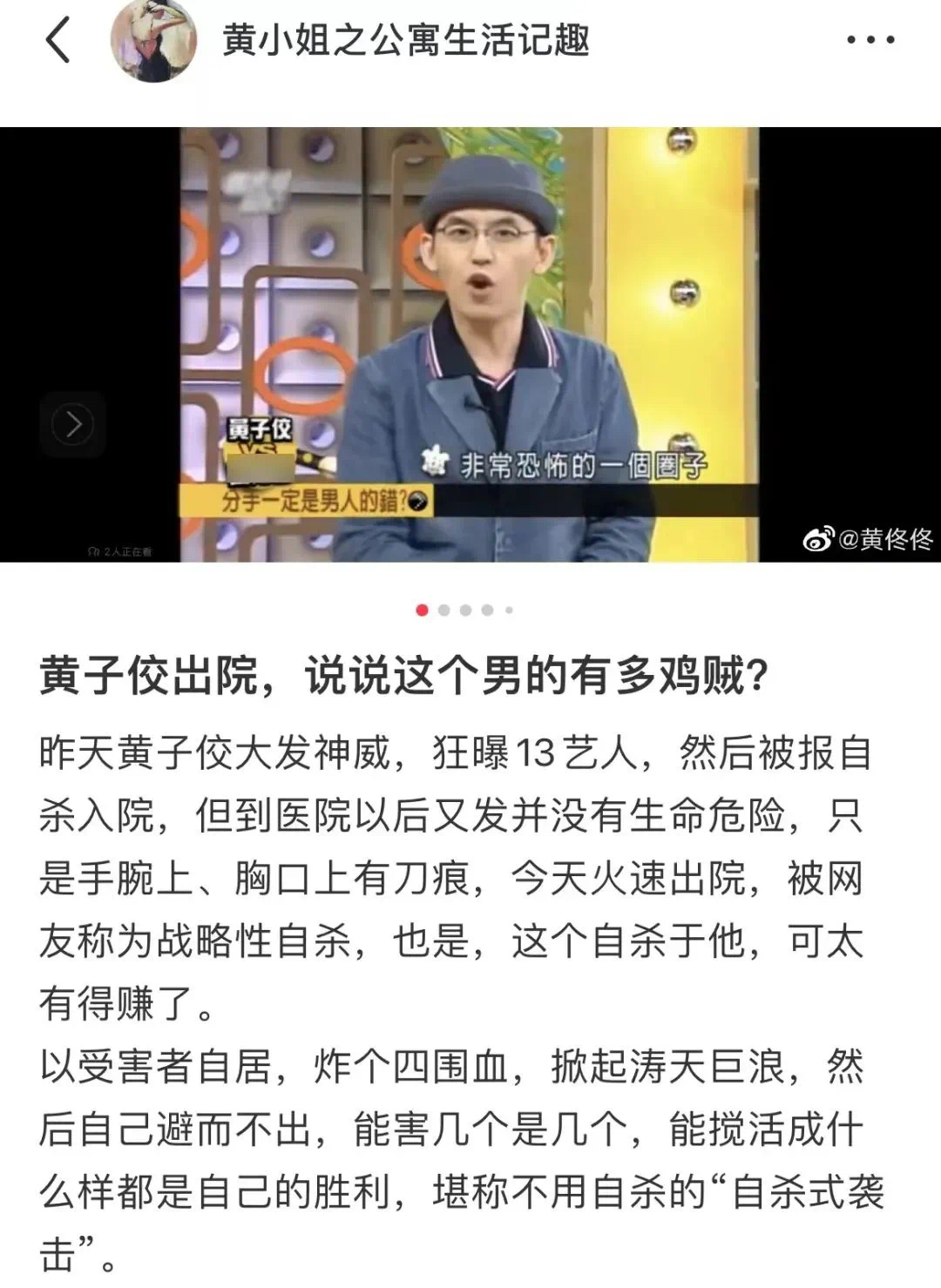Screen dimensions: 941x1288
Task: Open the post's image in full view
Action: 469,344
